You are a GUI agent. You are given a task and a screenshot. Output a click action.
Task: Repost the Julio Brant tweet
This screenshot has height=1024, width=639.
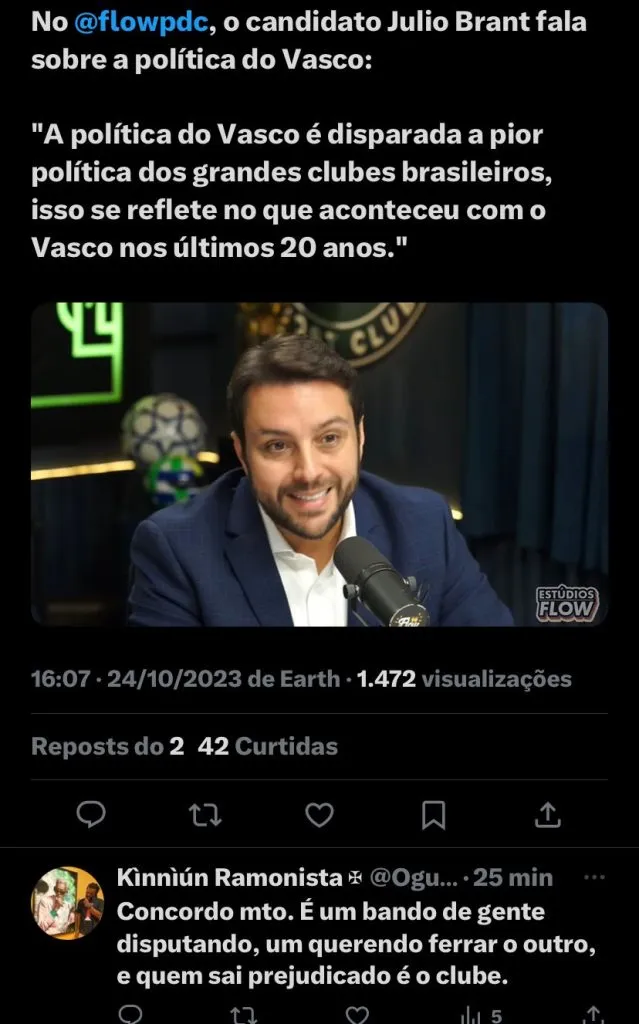click(x=205, y=815)
